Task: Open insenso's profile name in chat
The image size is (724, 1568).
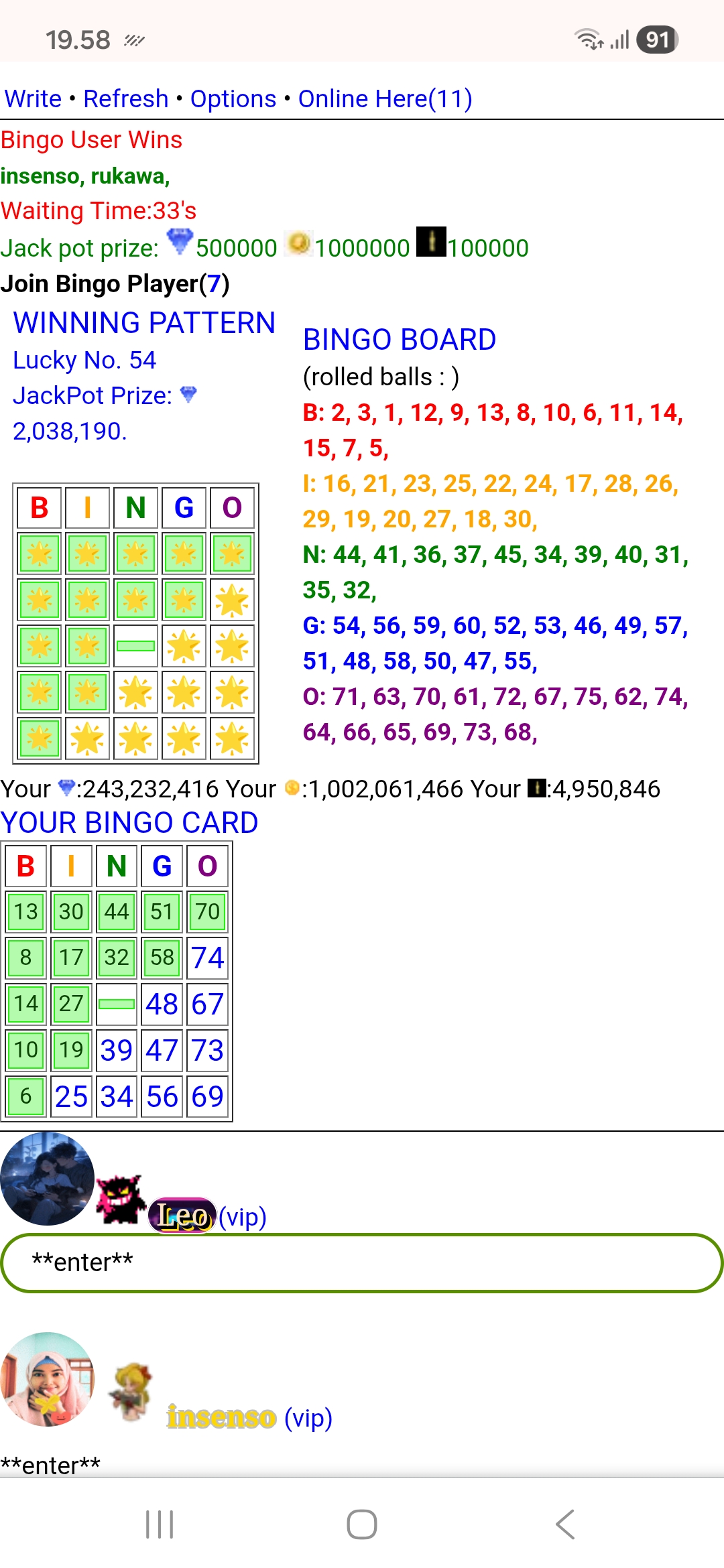Action: 221,1417
